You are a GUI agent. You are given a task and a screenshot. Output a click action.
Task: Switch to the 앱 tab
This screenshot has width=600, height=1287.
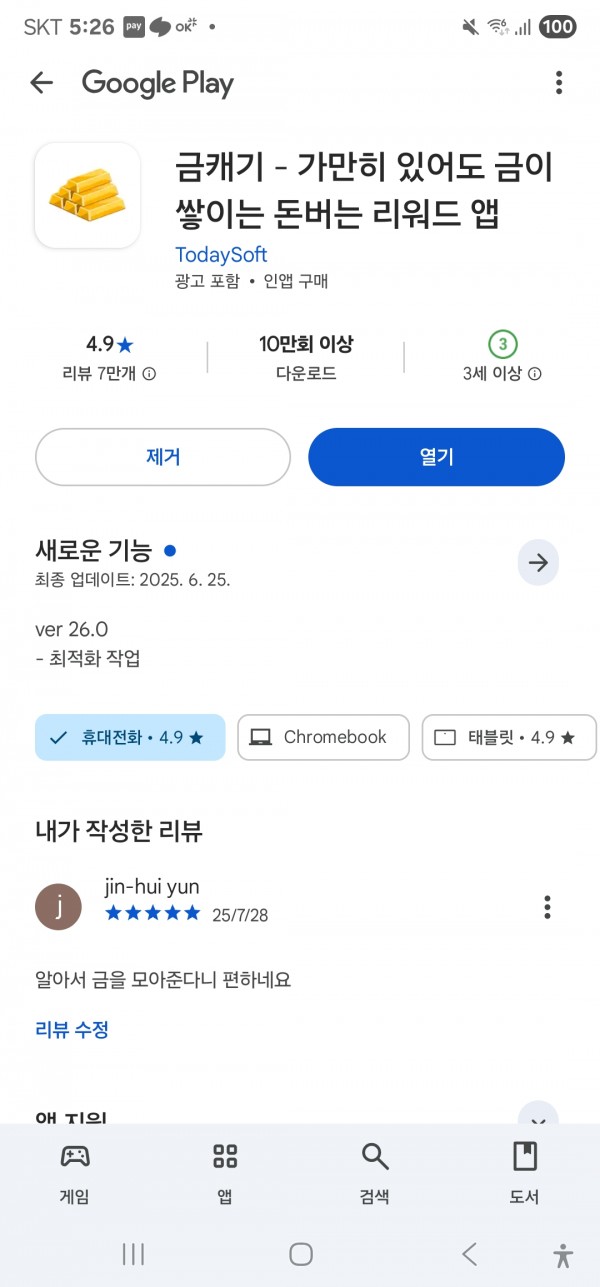point(225,1173)
